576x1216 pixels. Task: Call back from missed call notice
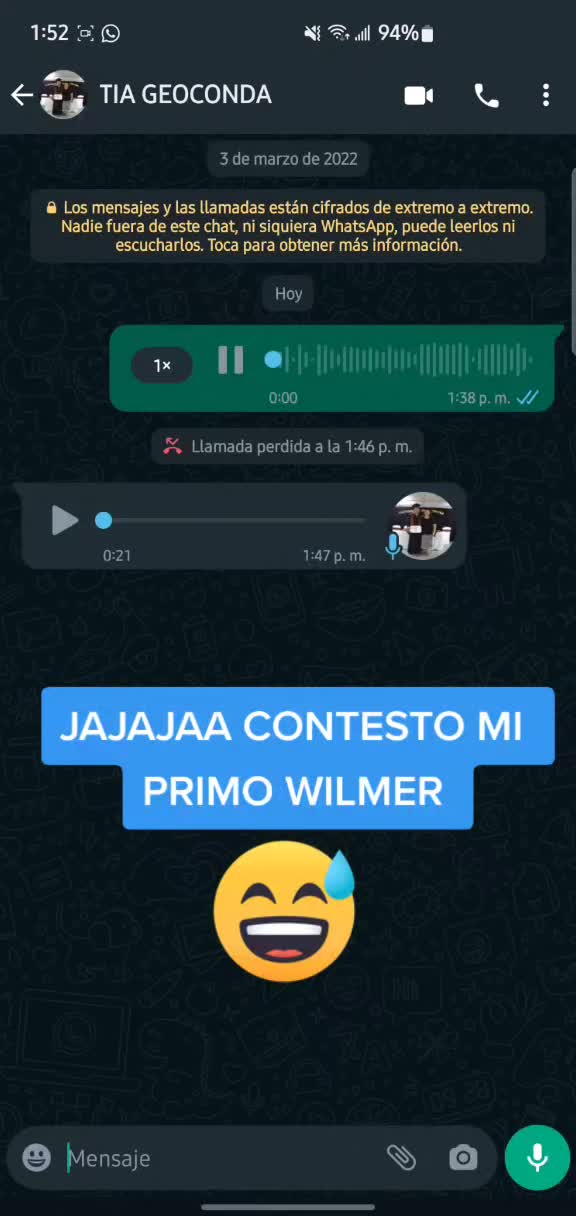click(288, 447)
